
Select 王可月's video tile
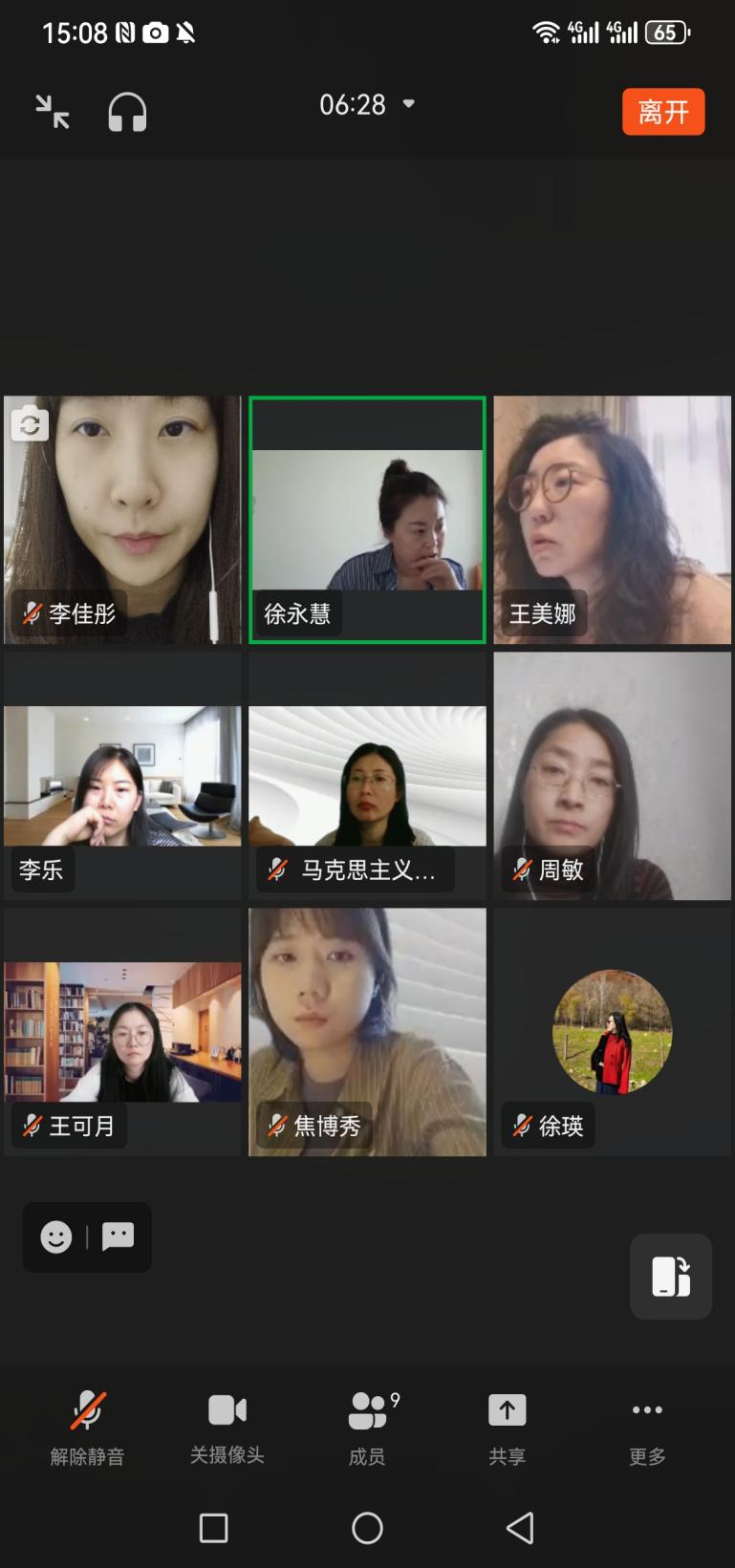(122, 1032)
